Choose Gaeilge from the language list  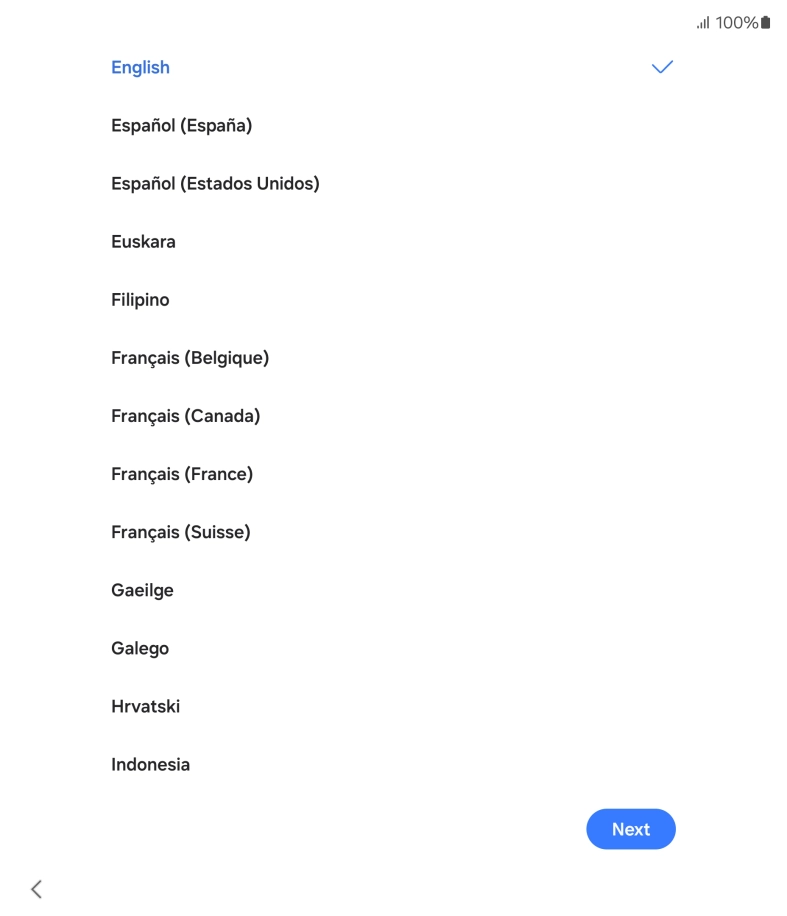pyautogui.click(x=142, y=590)
